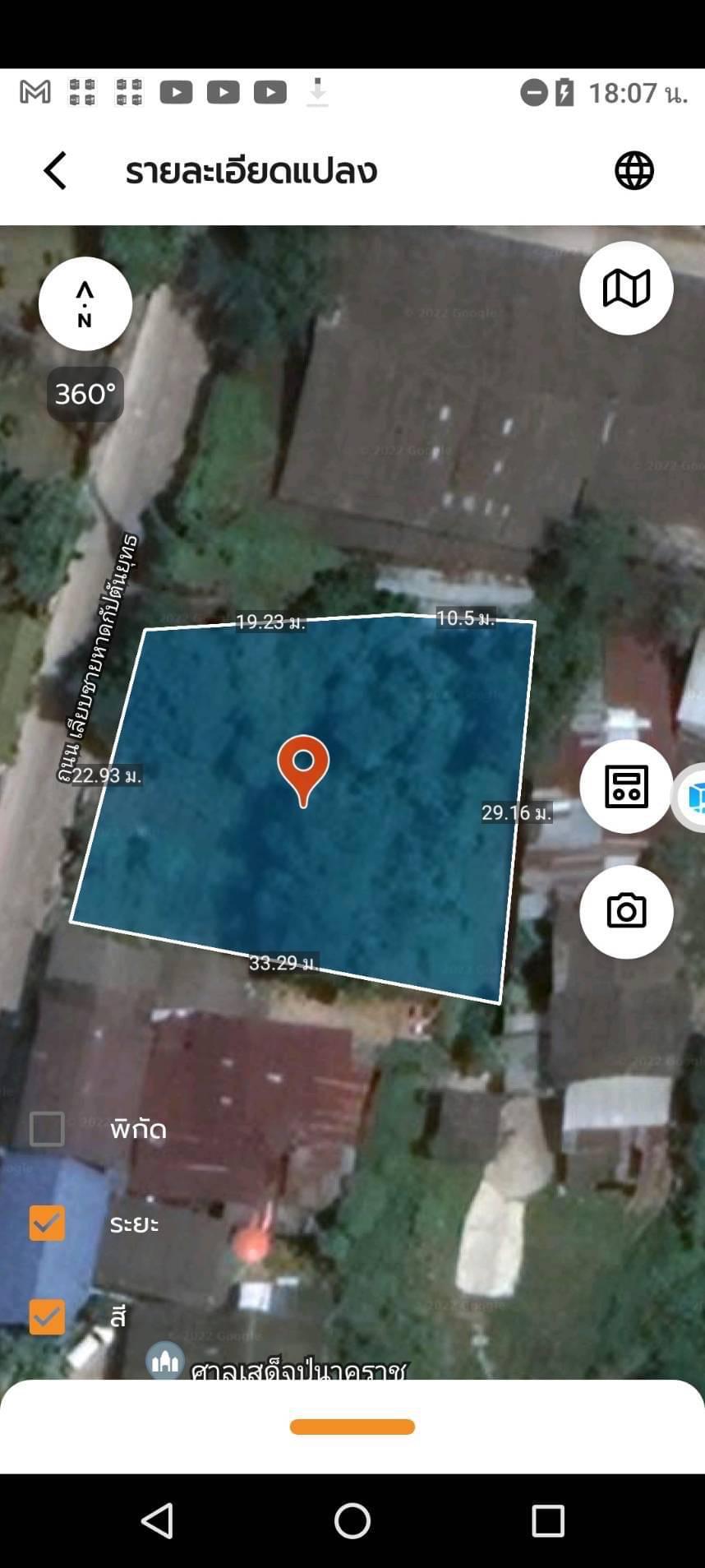Open the 360° view
This screenshot has width=705, height=1568.
click(x=85, y=395)
